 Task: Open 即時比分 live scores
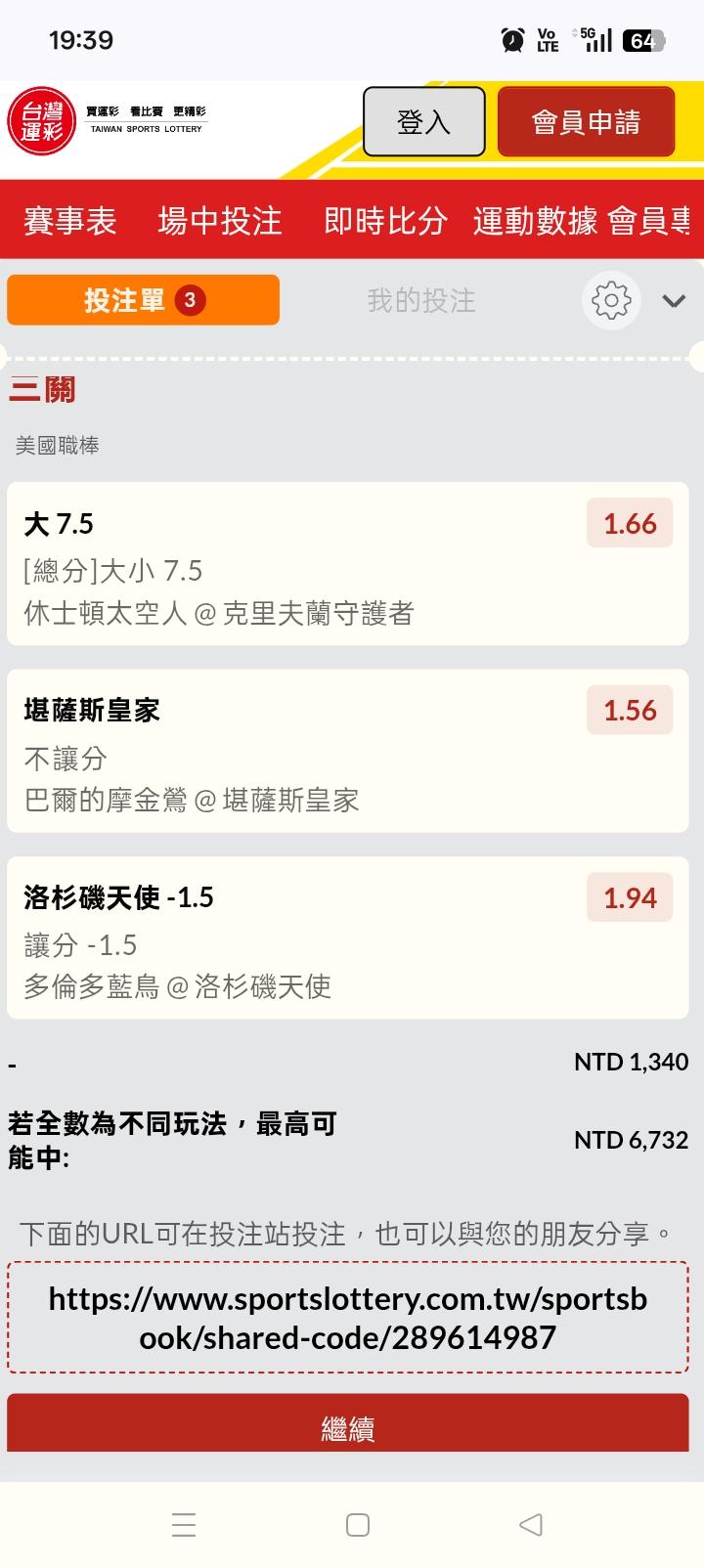tap(385, 221)
